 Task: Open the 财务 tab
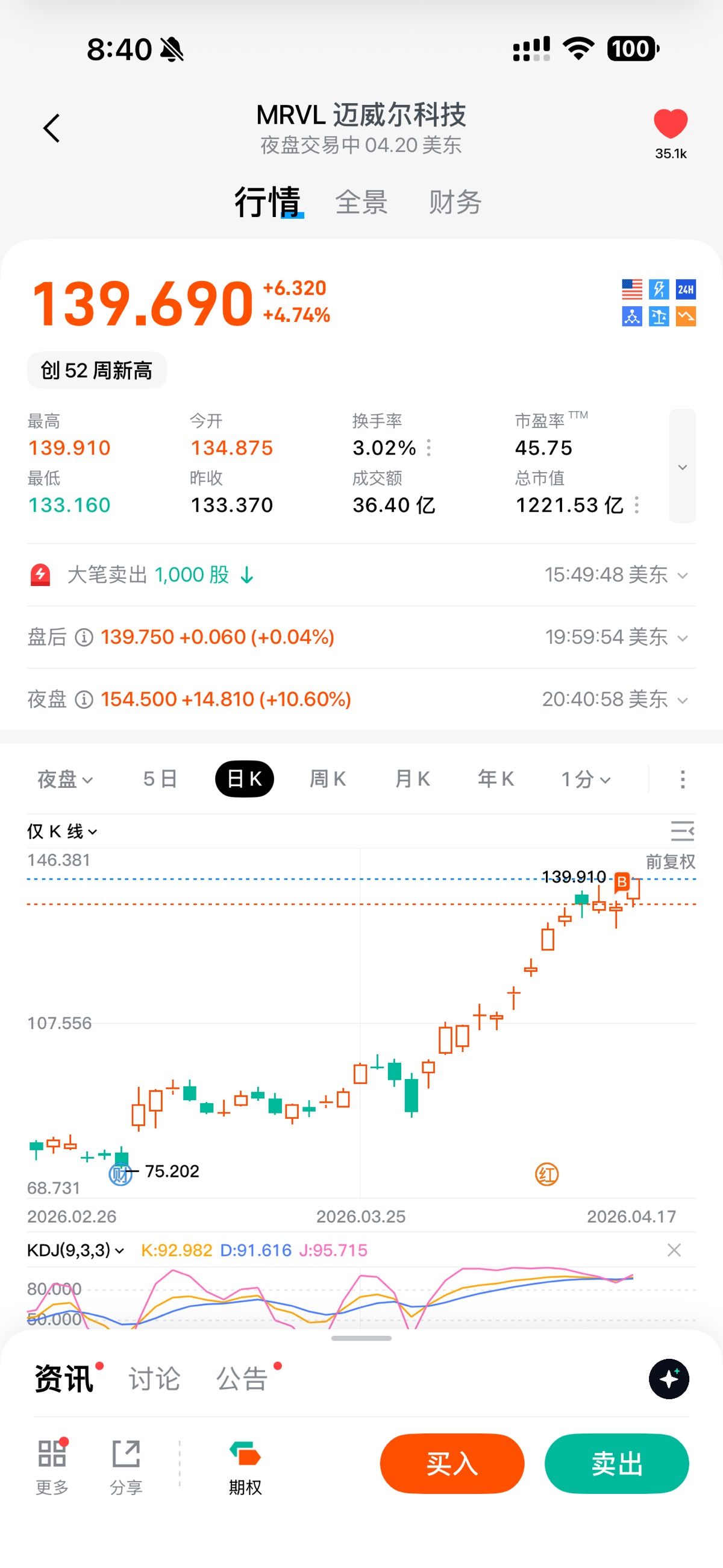455,202
